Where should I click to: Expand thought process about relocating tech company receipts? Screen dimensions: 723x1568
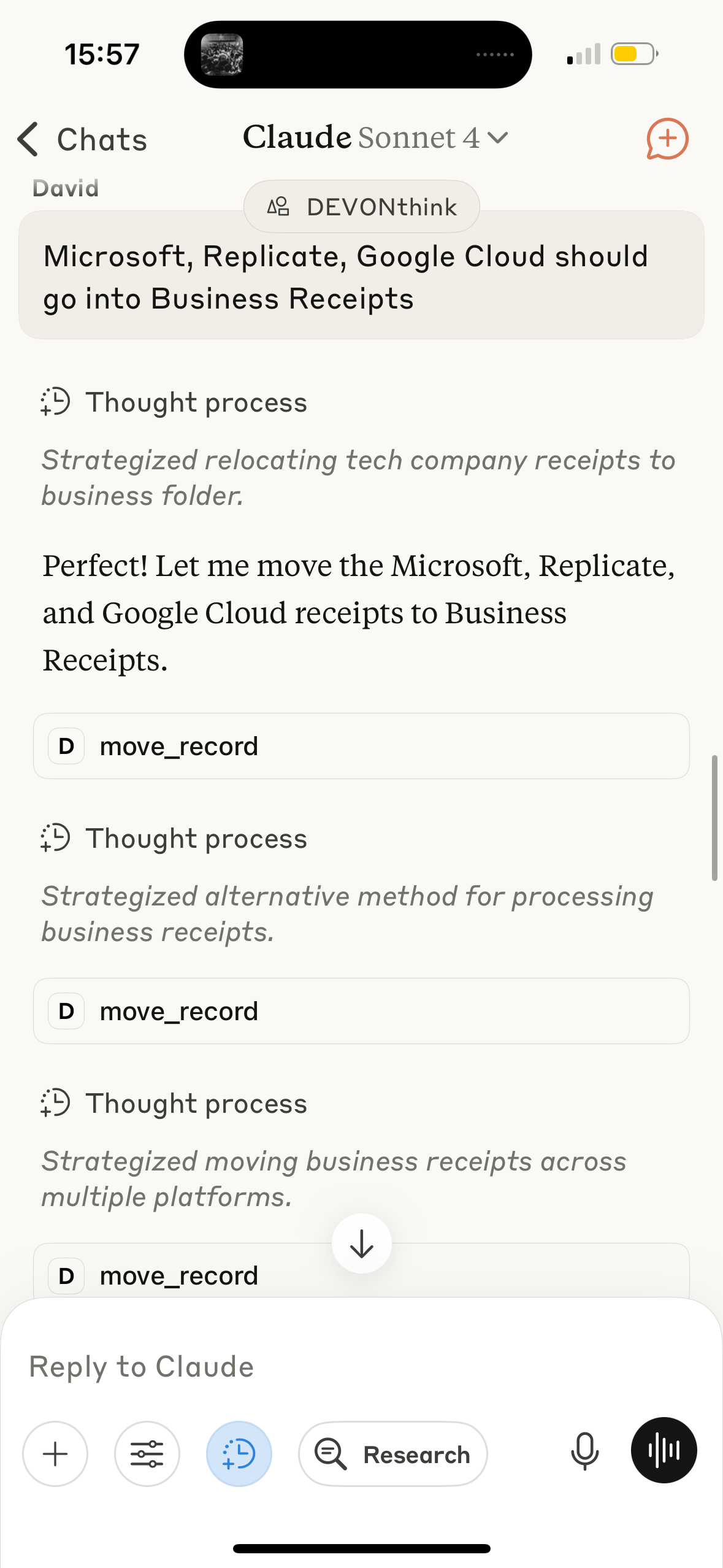pos(174,402)
